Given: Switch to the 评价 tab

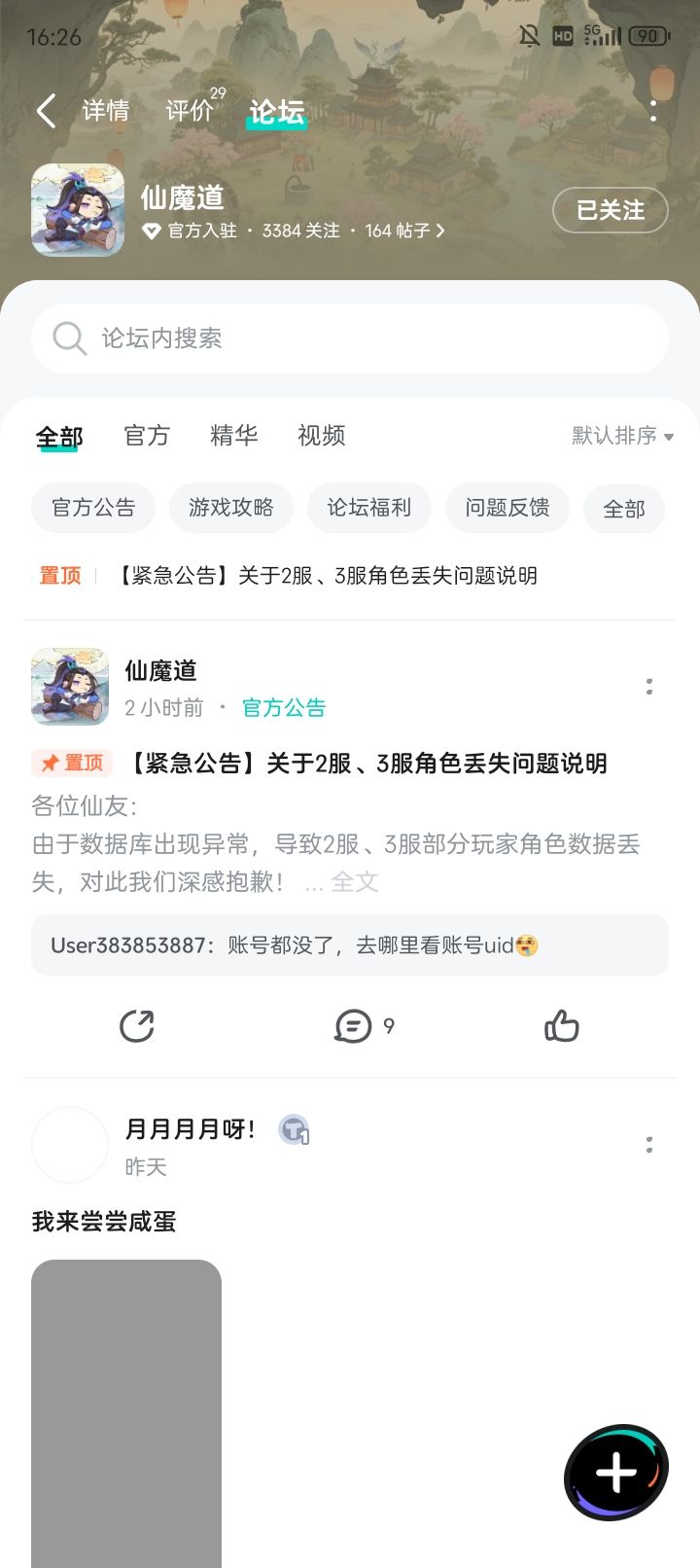Looking at the screenshot, I should (191, 111).
